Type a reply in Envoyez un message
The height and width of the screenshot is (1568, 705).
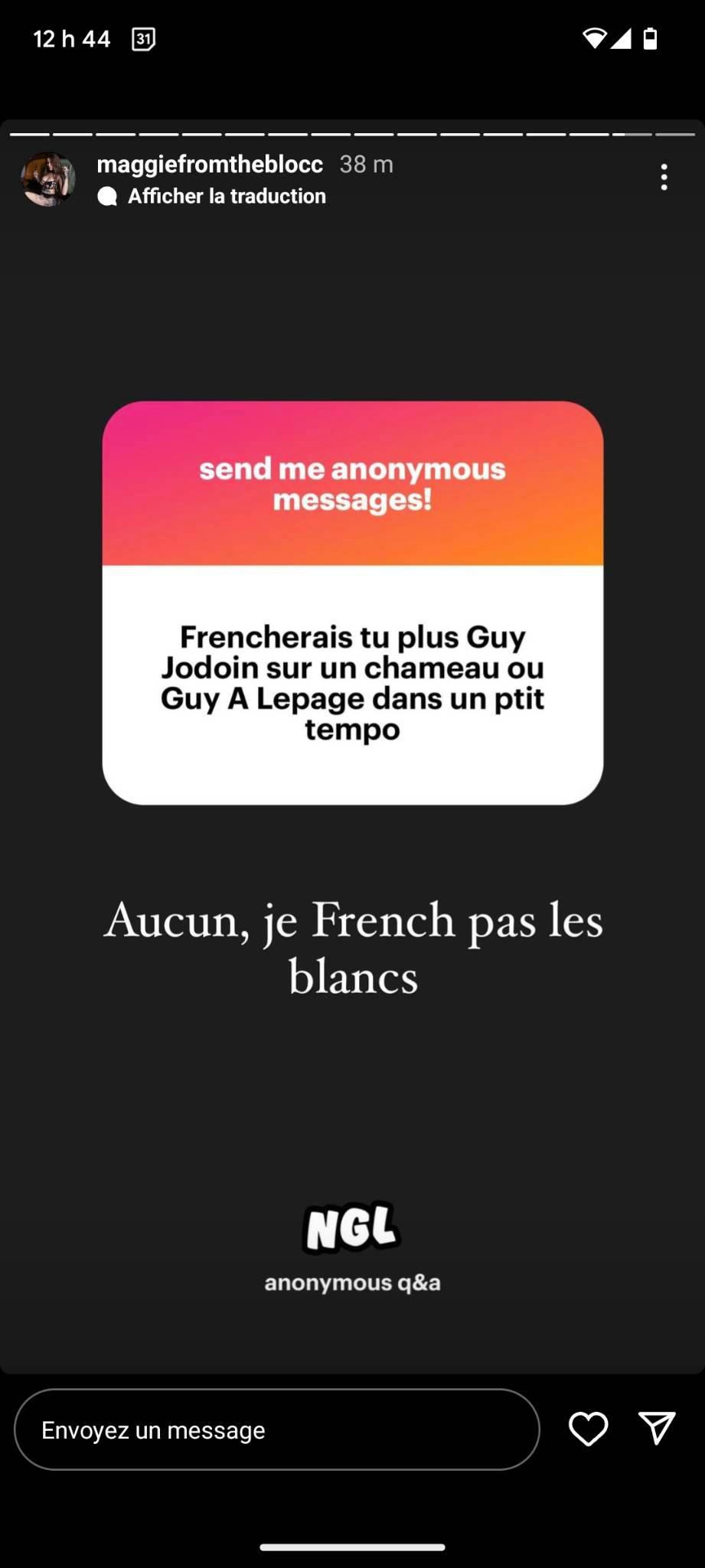tap(277, 1429)
